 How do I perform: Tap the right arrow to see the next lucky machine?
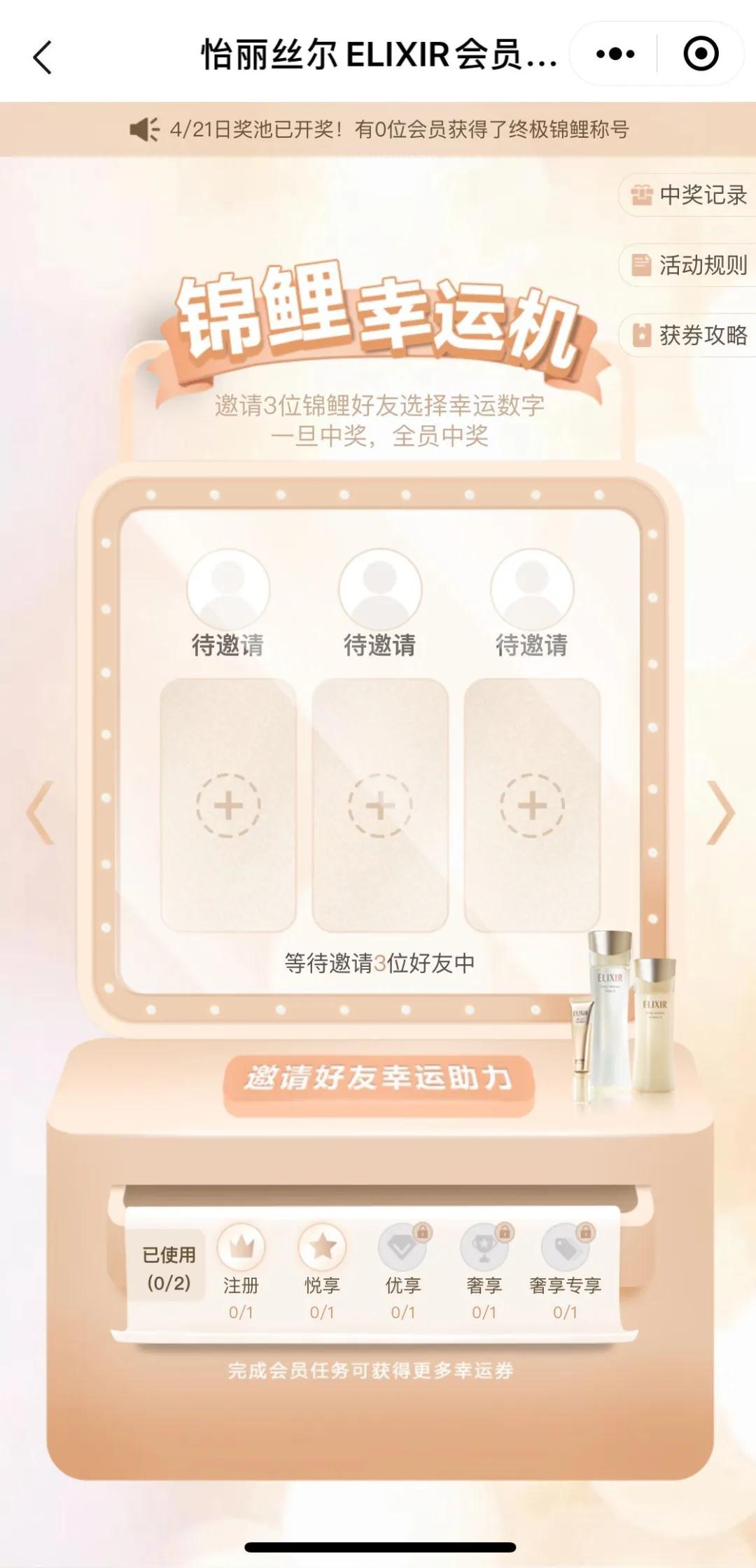pyautogui.click(x=721, y=812)
